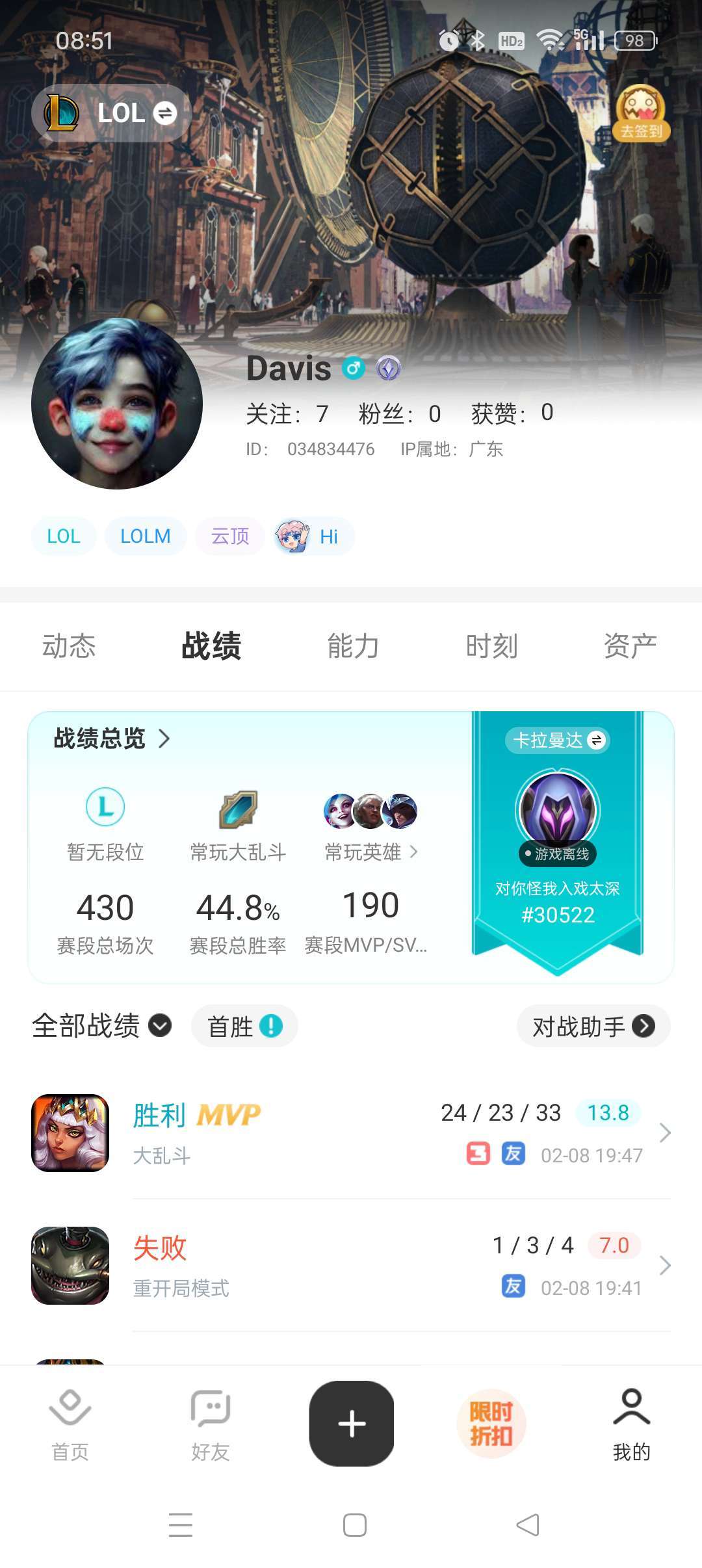Change server from 卡拉曼达

pyautogui.click(x=558, y=740)
